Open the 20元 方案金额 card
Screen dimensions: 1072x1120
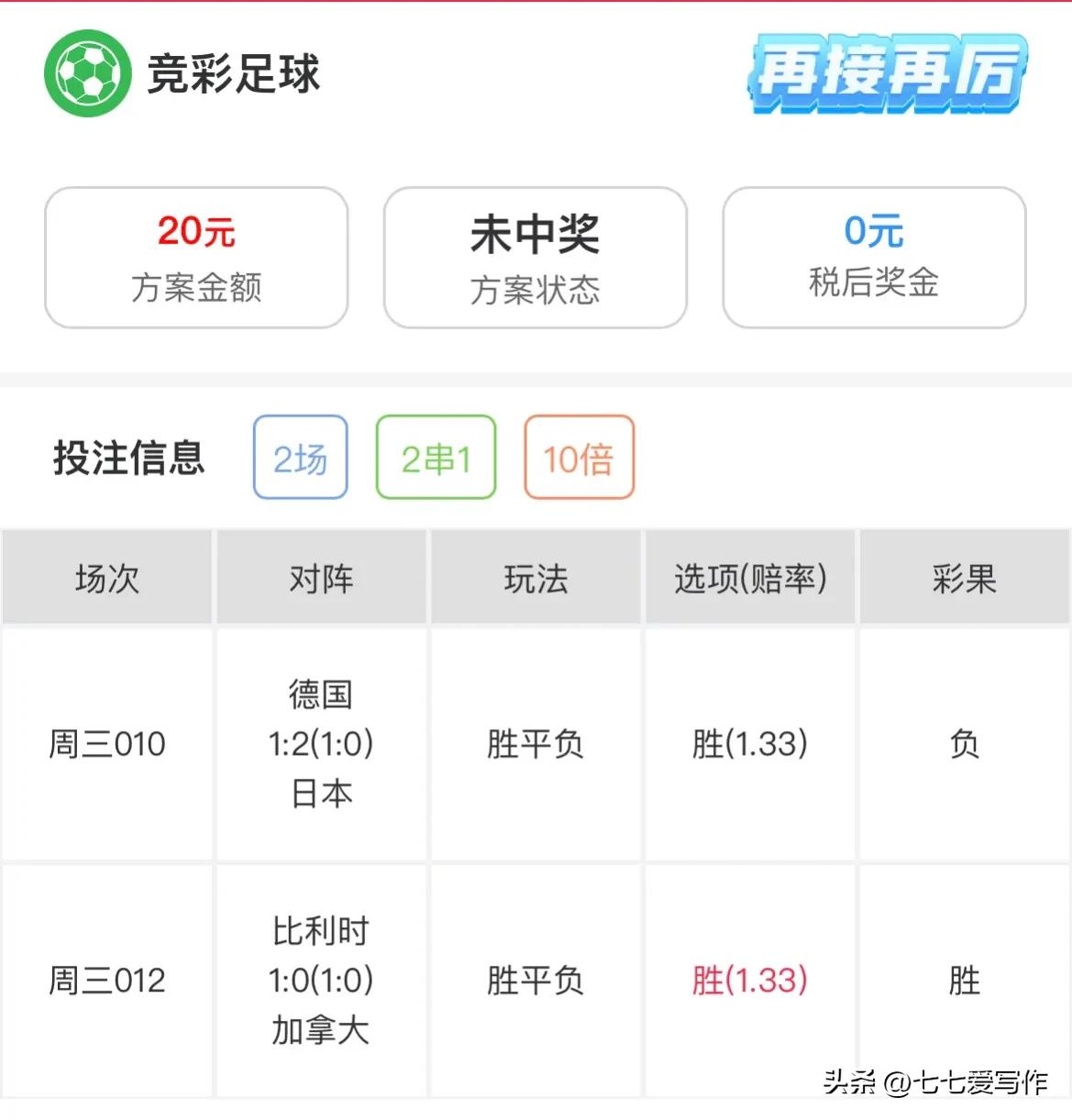(x=195, y=257)
